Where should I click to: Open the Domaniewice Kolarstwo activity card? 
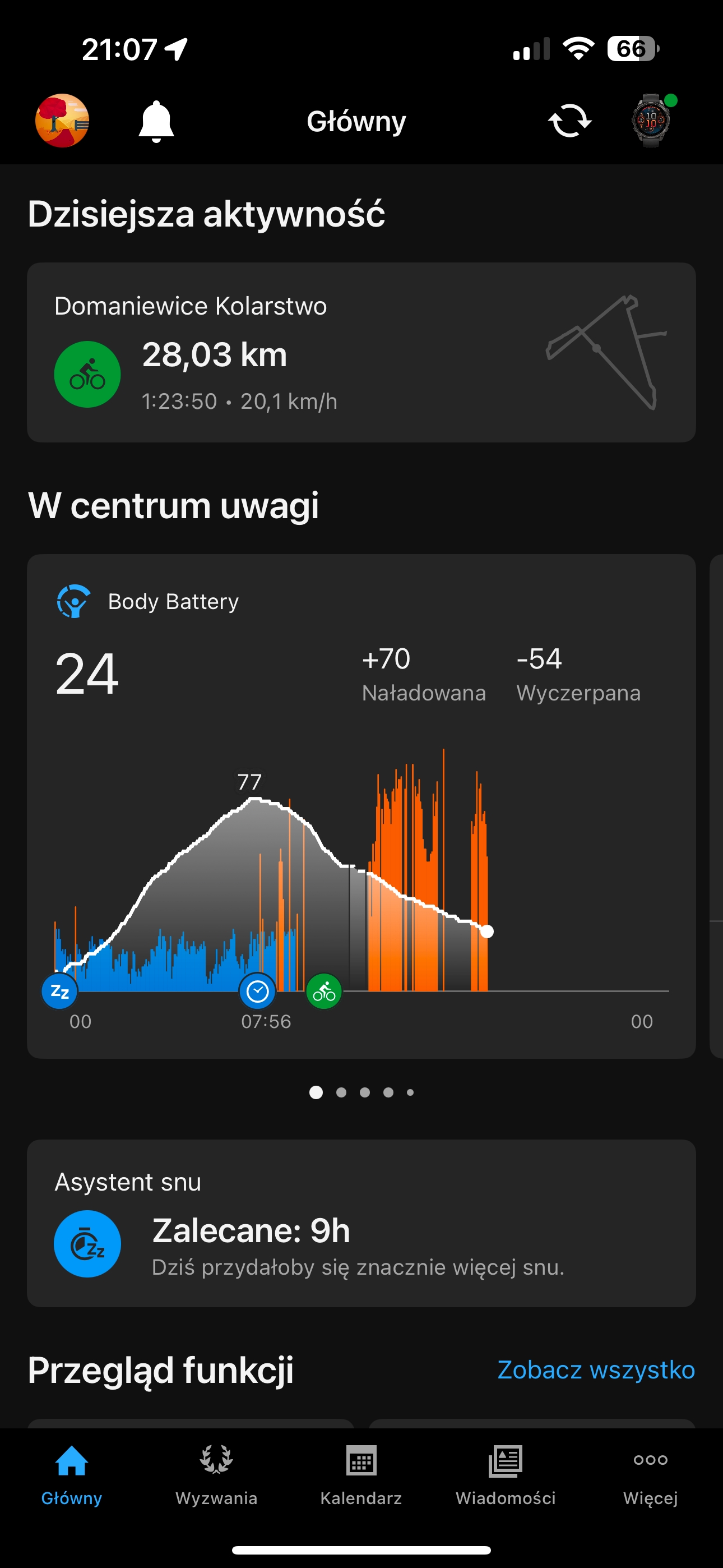[361, 352]
